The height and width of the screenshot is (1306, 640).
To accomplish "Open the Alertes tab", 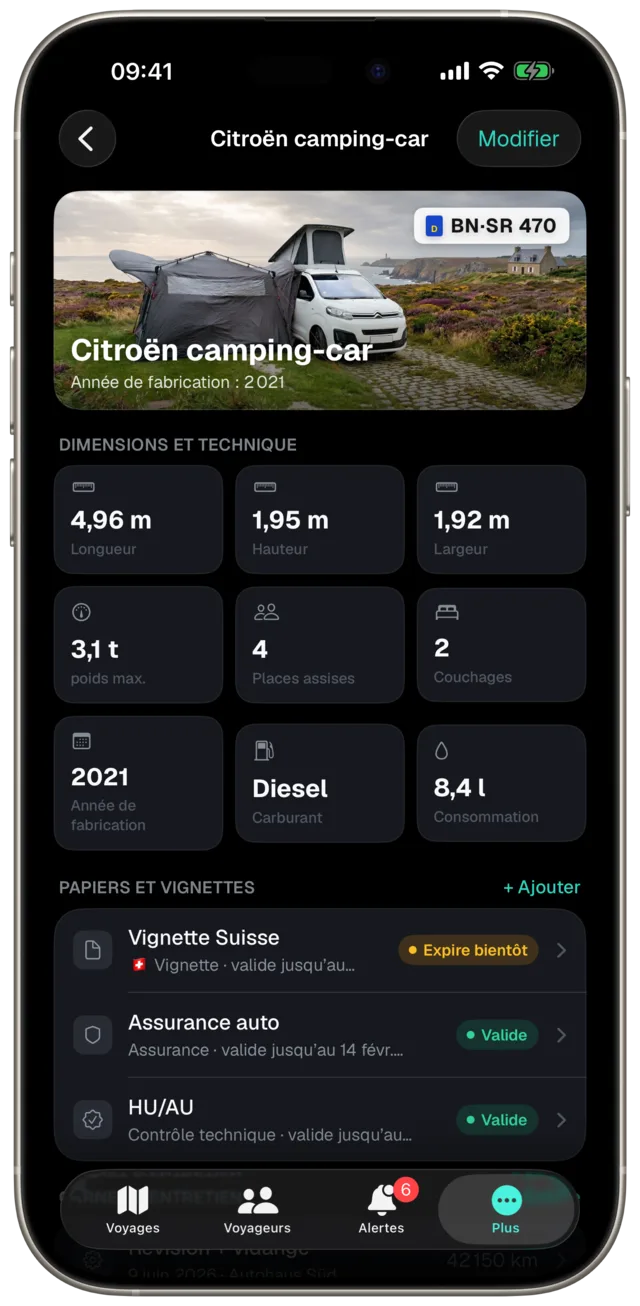I will tap(382, 1210).
